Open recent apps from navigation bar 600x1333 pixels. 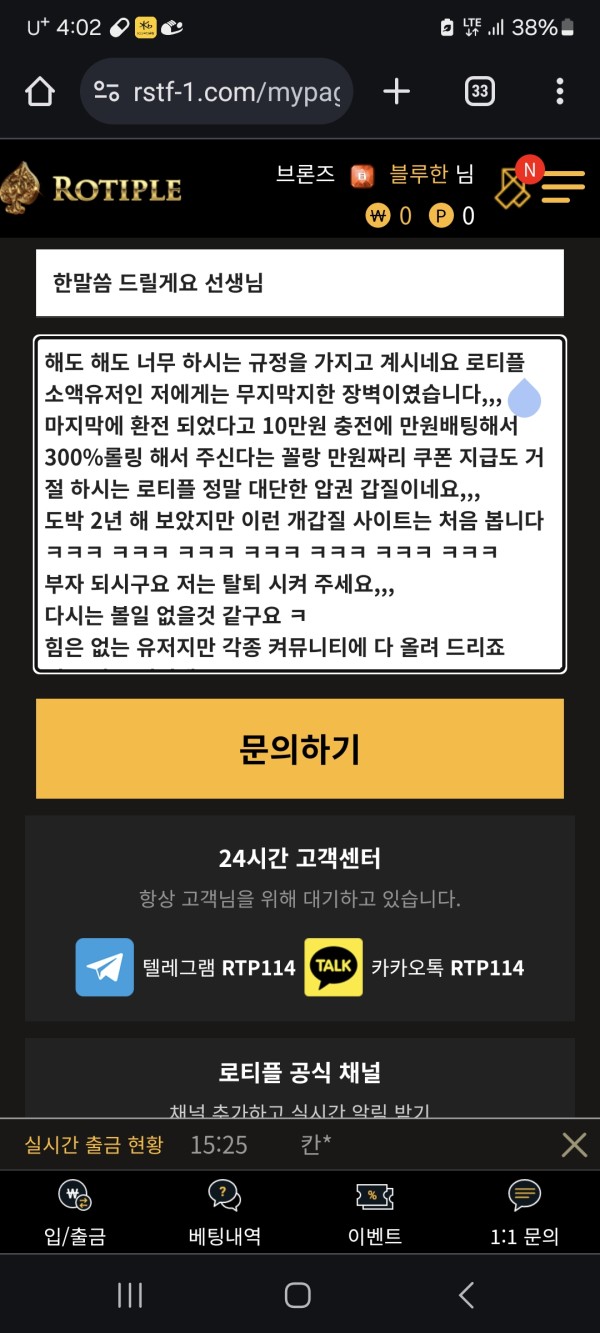130,1295
